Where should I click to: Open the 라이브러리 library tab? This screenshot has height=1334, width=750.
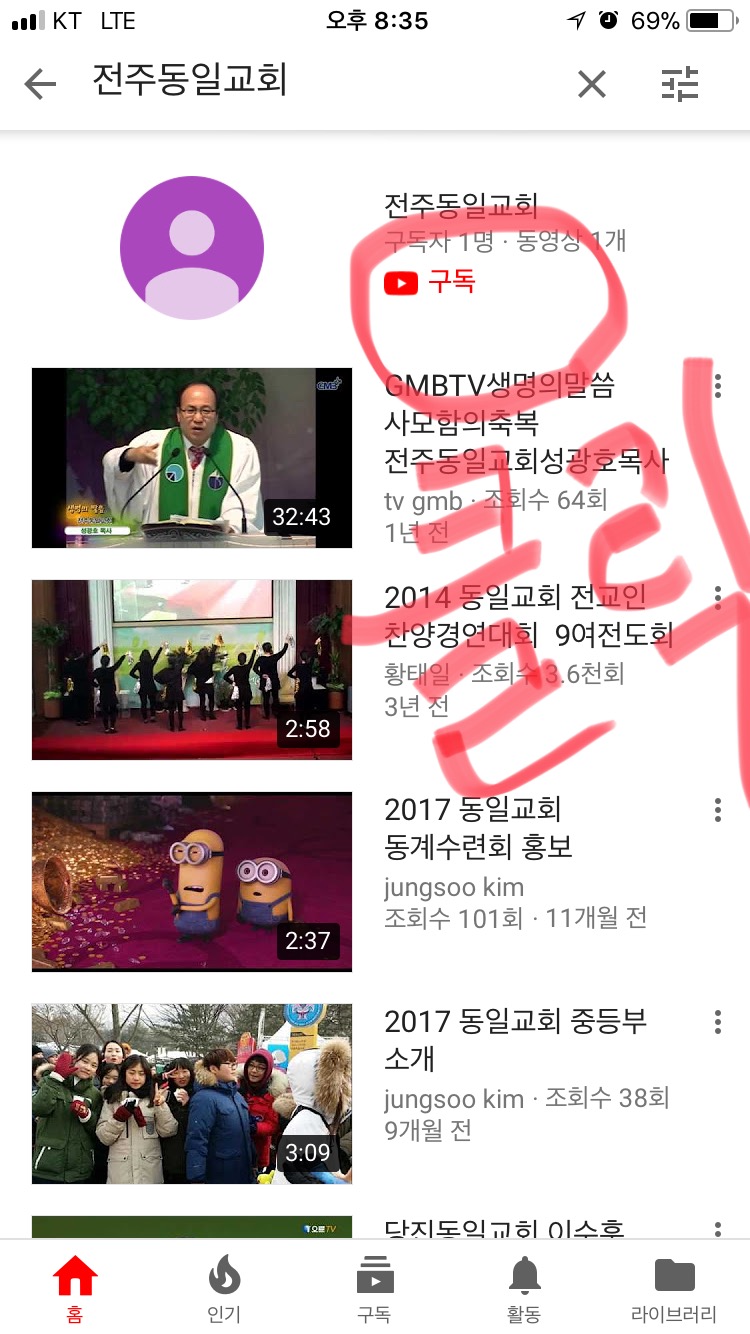[674, 1288]
